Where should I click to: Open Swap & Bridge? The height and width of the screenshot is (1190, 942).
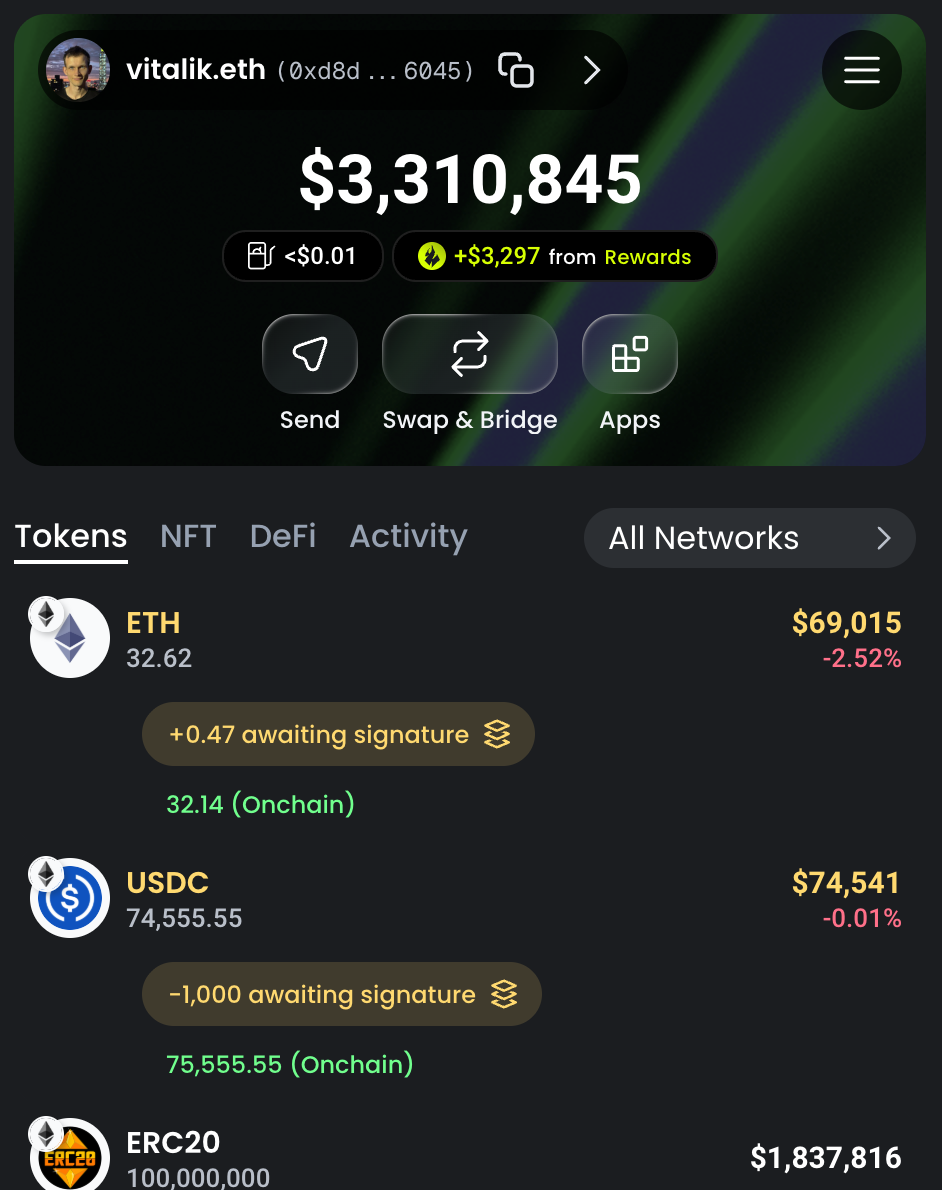[x=470, y=355]
